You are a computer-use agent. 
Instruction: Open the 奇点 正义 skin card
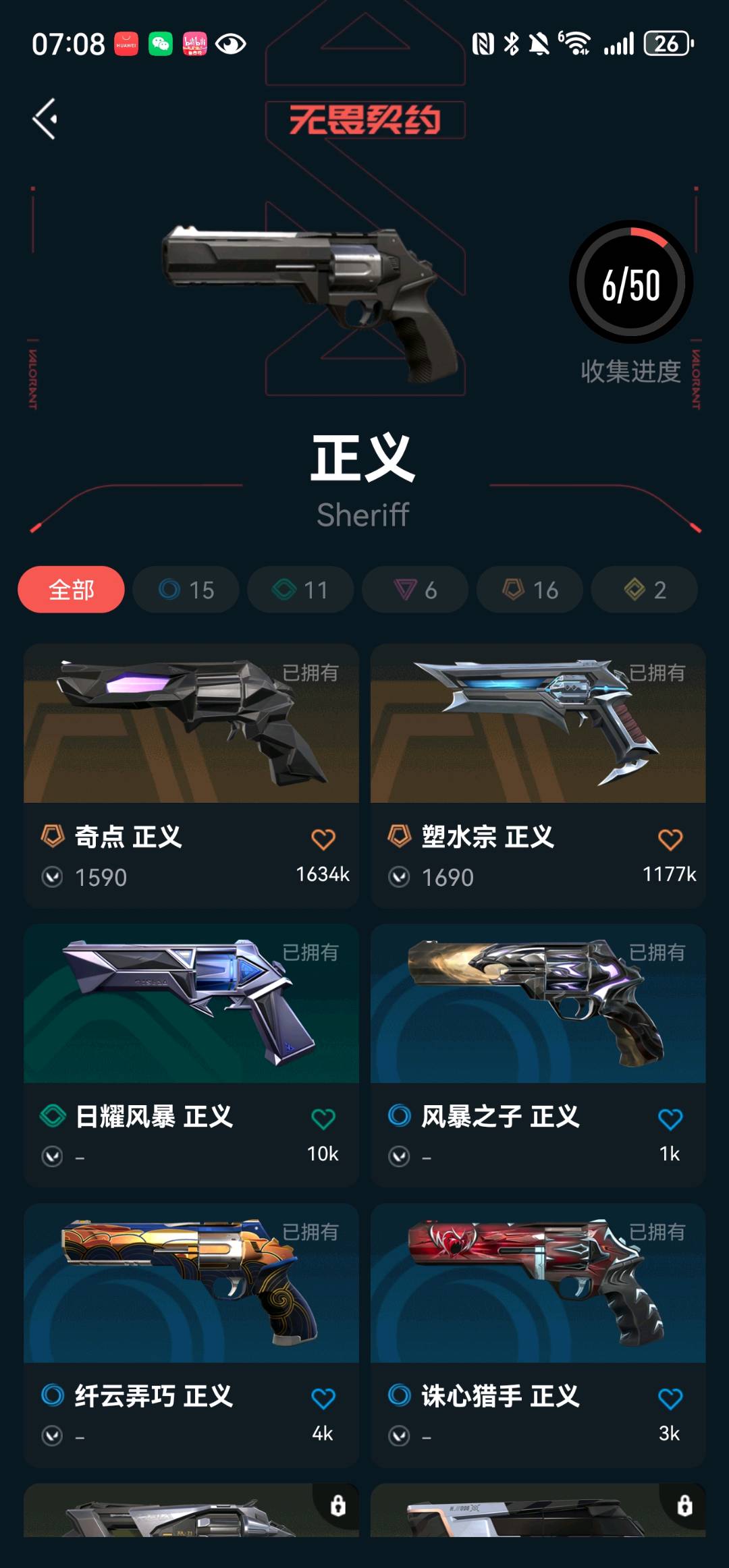click(191, 775)
